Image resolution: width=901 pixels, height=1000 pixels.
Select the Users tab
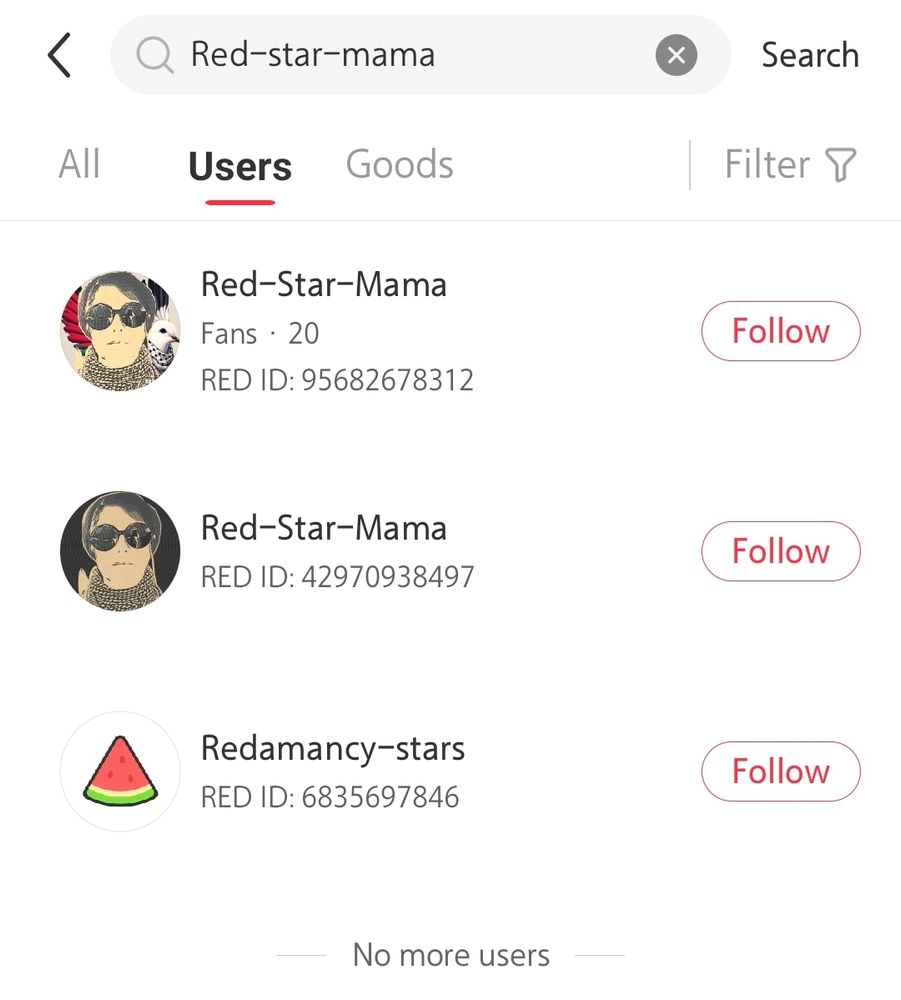(240, 166)
